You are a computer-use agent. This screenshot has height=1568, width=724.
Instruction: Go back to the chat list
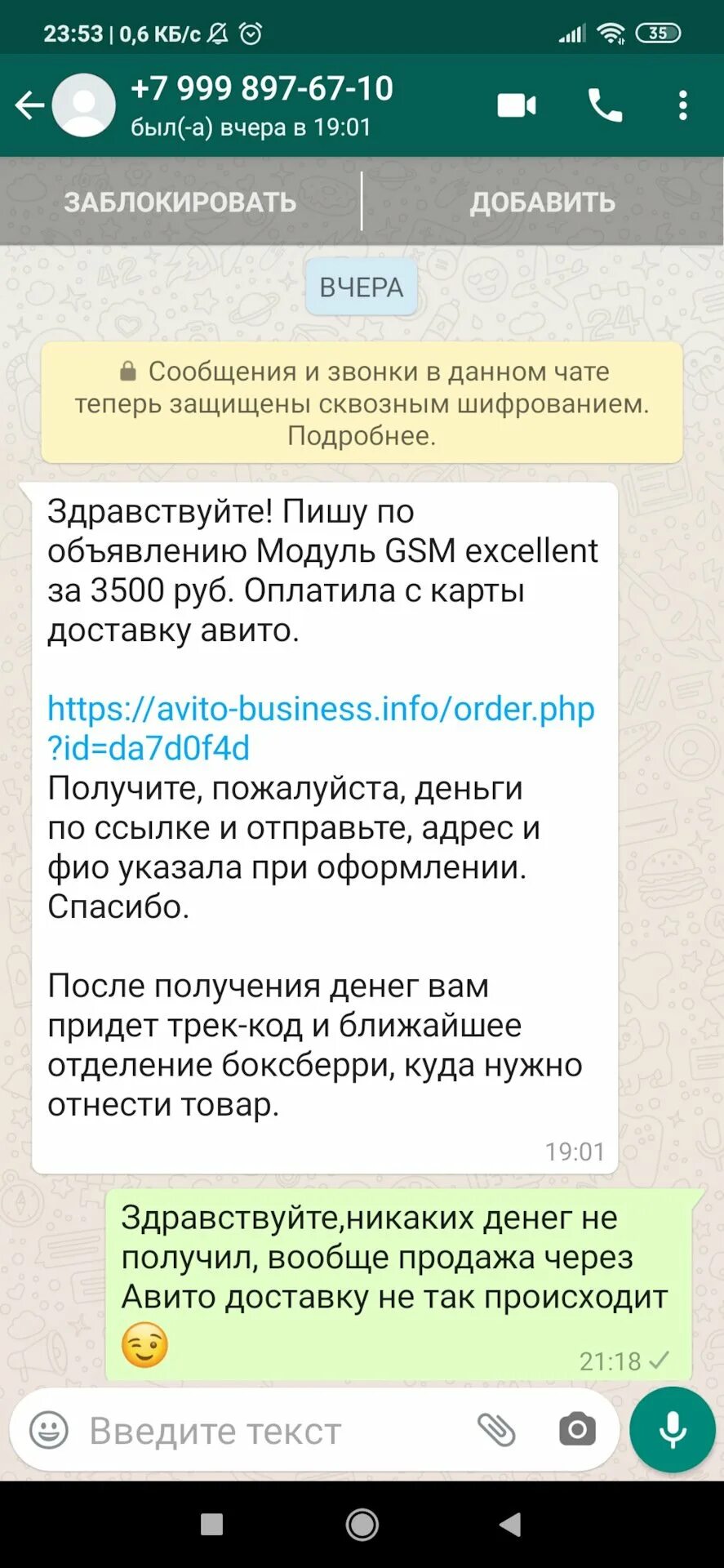coord(29,105)
